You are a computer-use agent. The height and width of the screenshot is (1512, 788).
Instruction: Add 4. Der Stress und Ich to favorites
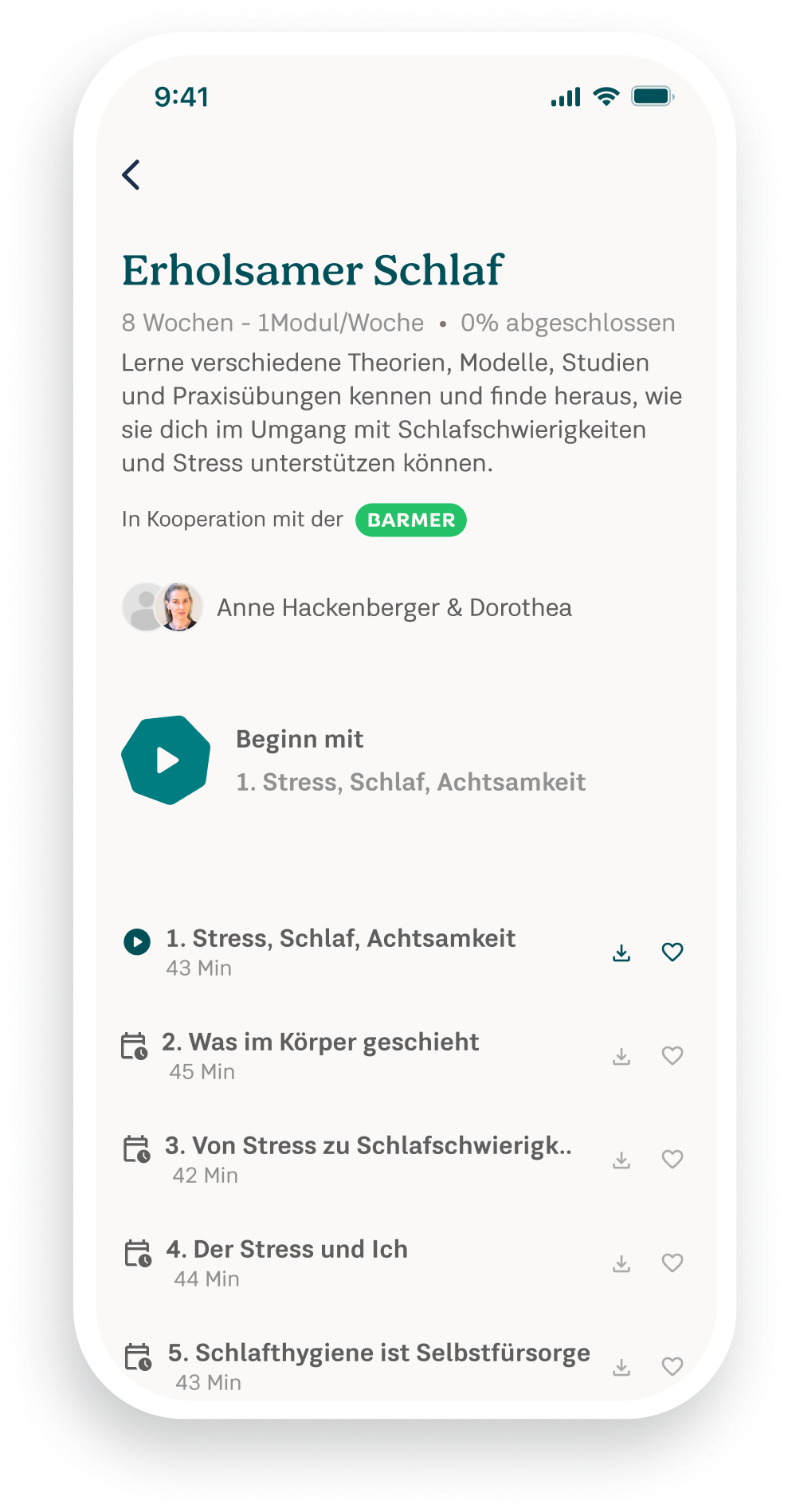point(672,1263)
